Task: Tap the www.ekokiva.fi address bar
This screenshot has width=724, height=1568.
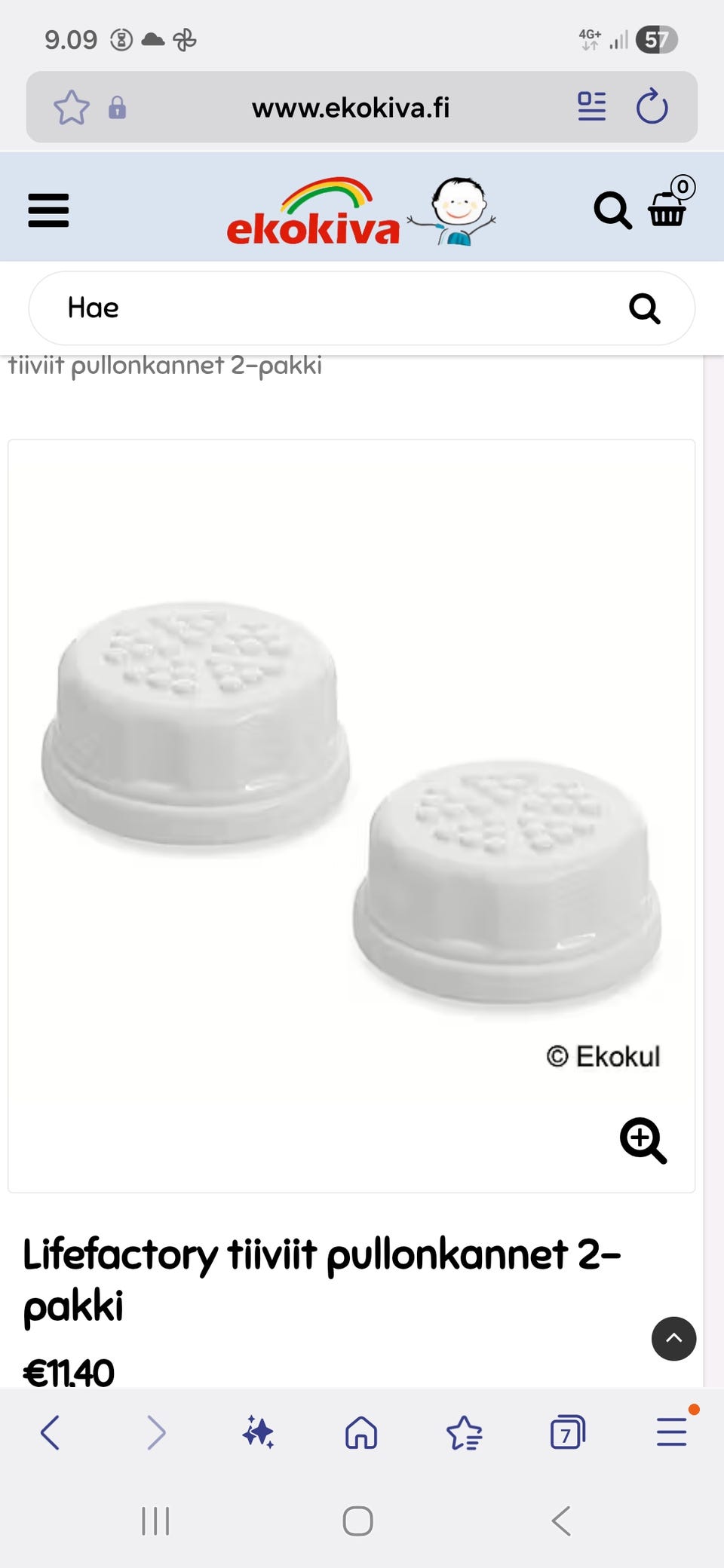Action: tap(351, 108)
